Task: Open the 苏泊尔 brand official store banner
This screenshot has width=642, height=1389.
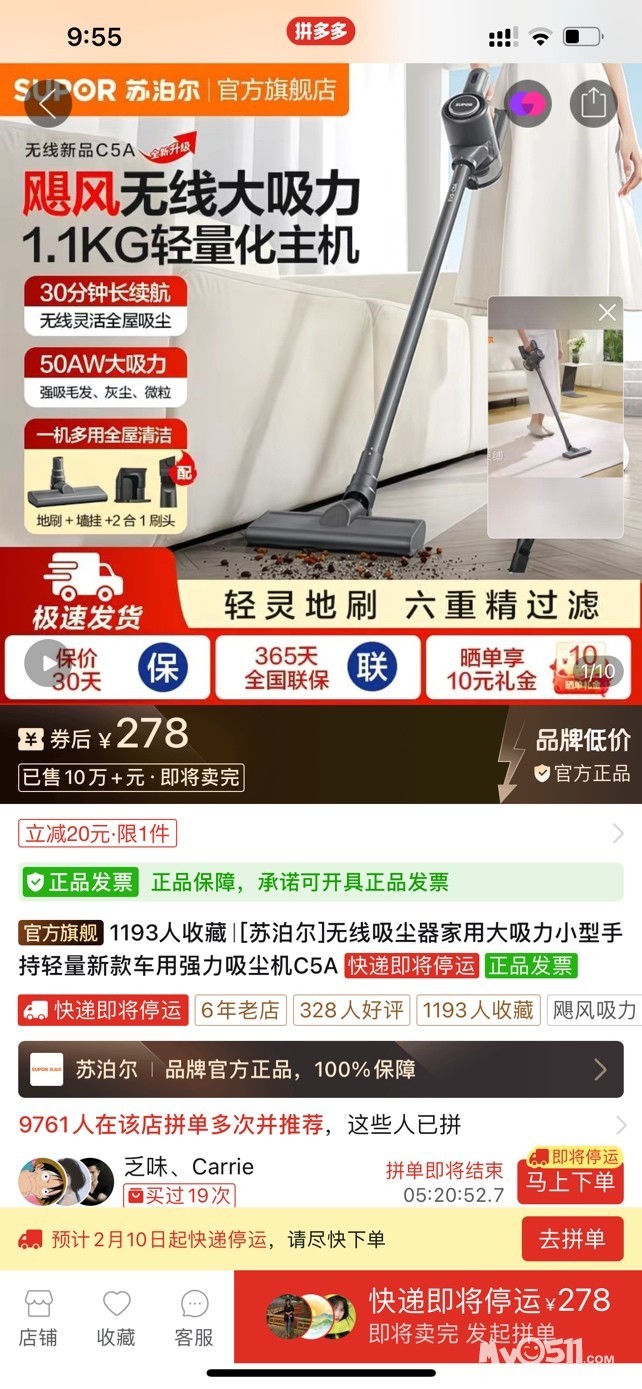Action: coord(321,1069)
